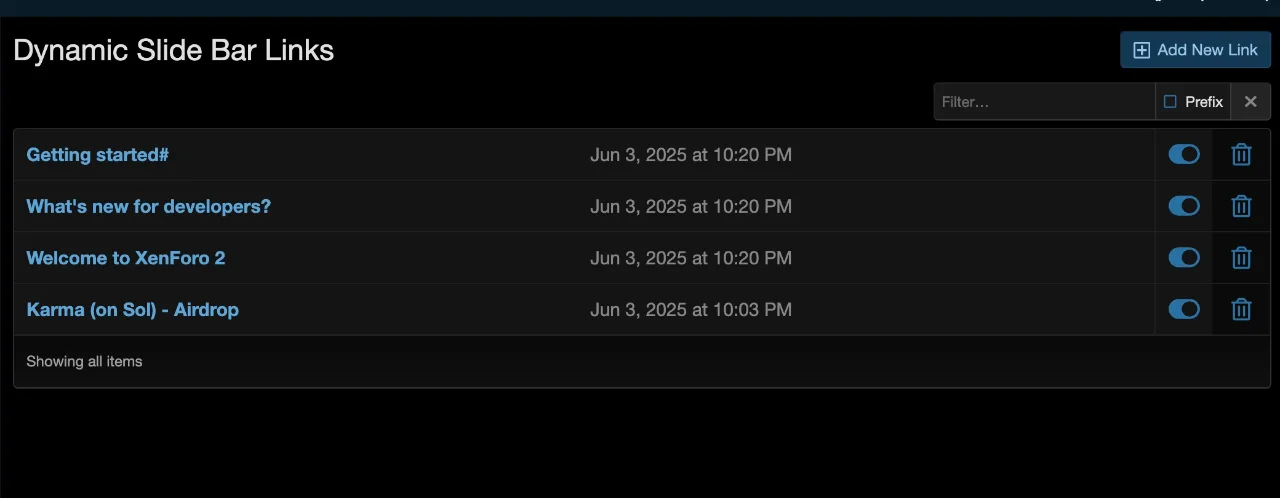Toggle off What's new for developers?

pyautogui.click(x=1184, y=206)
